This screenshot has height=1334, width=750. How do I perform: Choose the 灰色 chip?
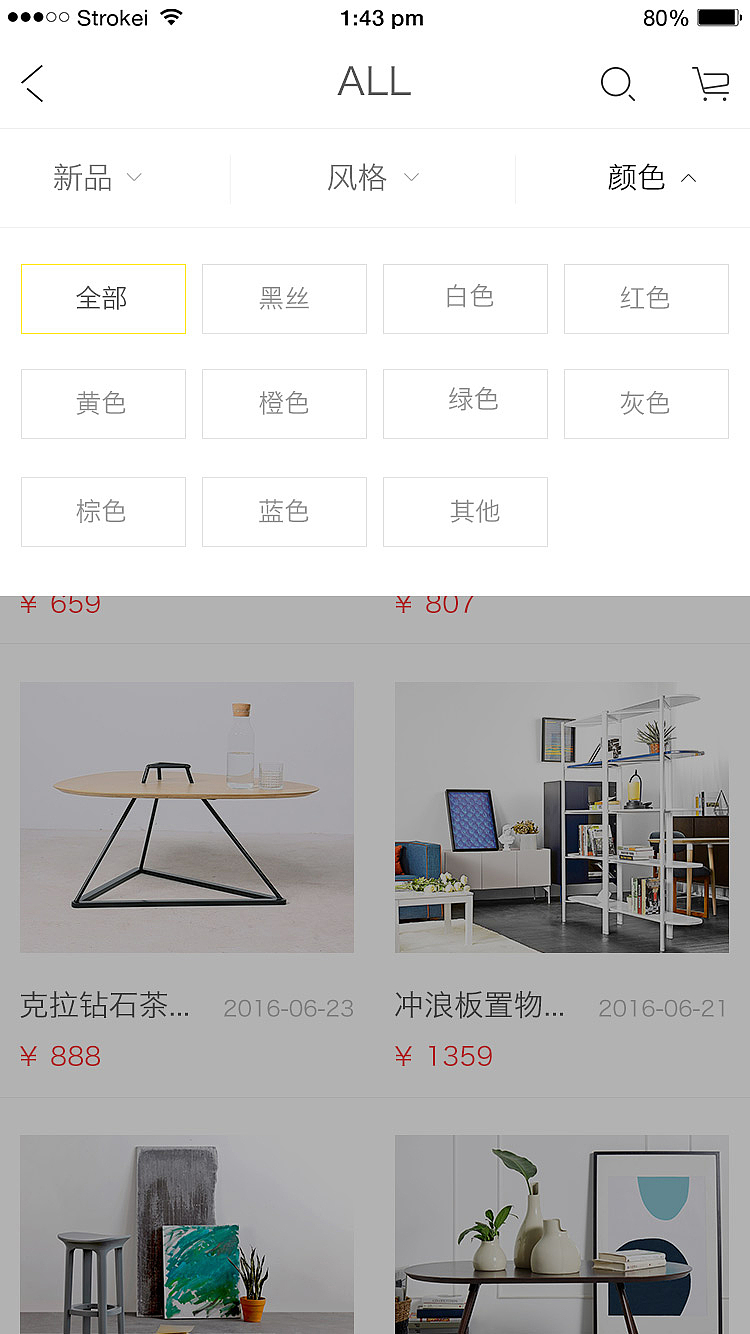(646, 404)
